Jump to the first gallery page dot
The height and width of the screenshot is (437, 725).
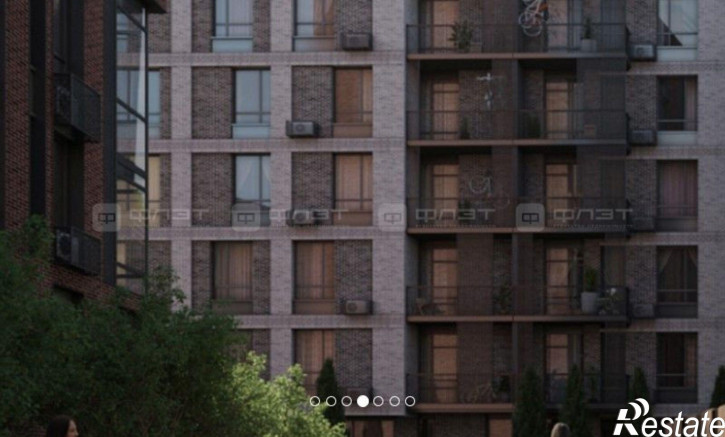(x=315, y=401)
